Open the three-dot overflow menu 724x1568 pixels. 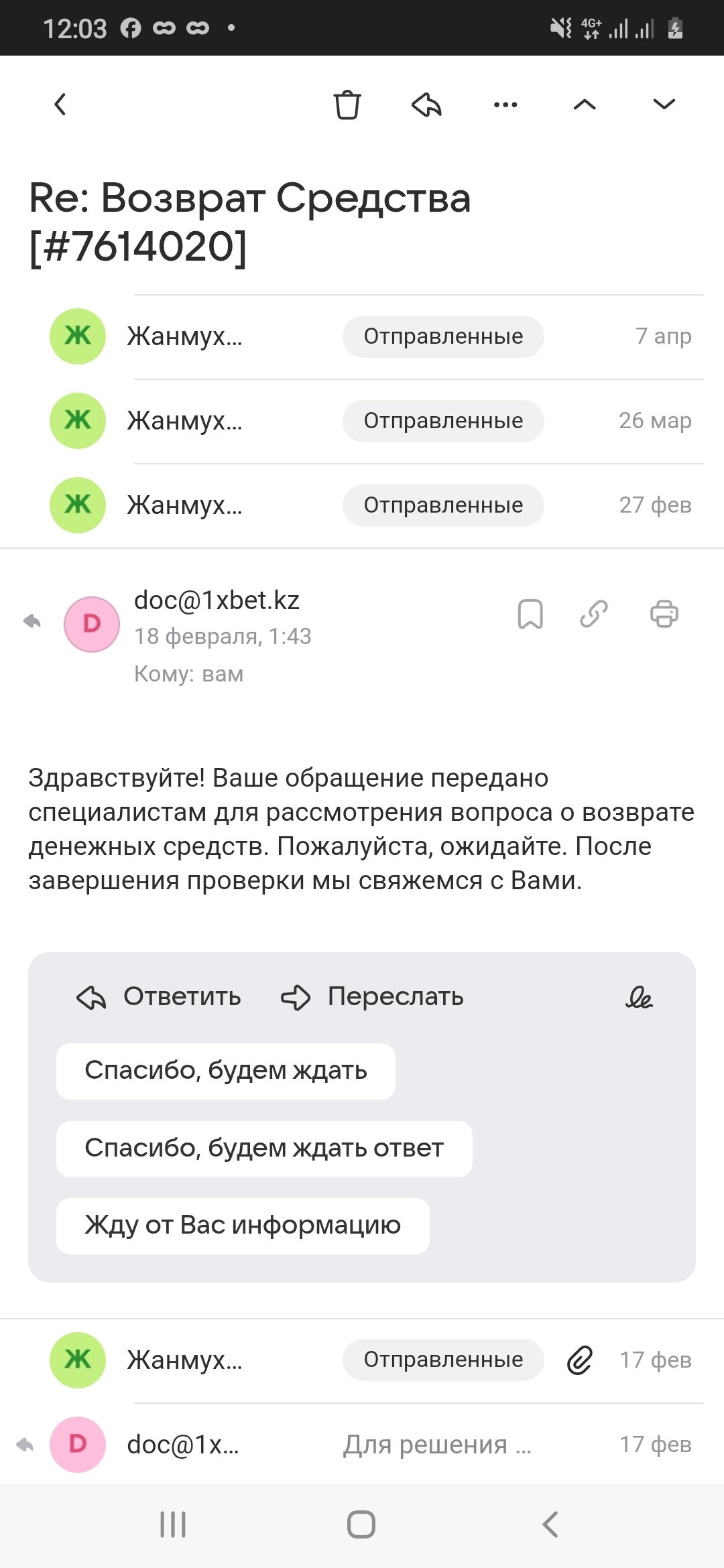[505, 105]
